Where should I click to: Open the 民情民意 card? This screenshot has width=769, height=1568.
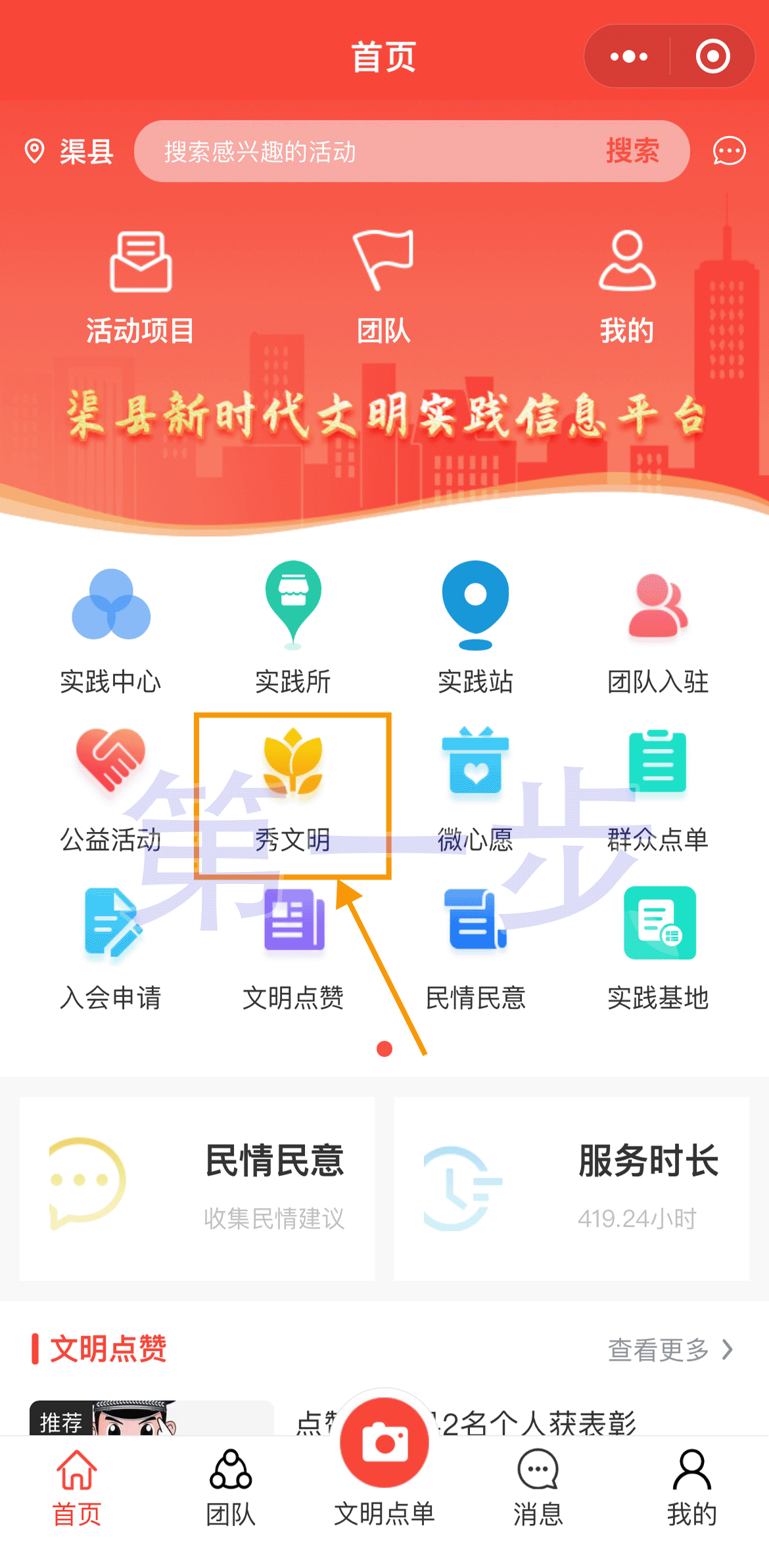(197, 1188)
